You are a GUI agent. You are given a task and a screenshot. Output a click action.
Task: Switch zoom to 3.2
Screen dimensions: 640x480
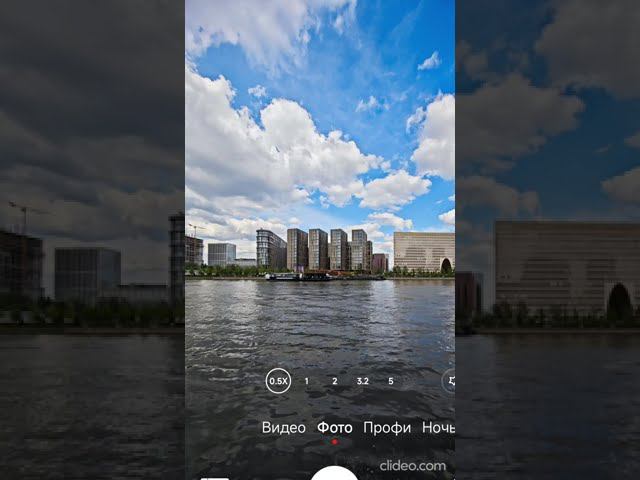coord(362,381)
